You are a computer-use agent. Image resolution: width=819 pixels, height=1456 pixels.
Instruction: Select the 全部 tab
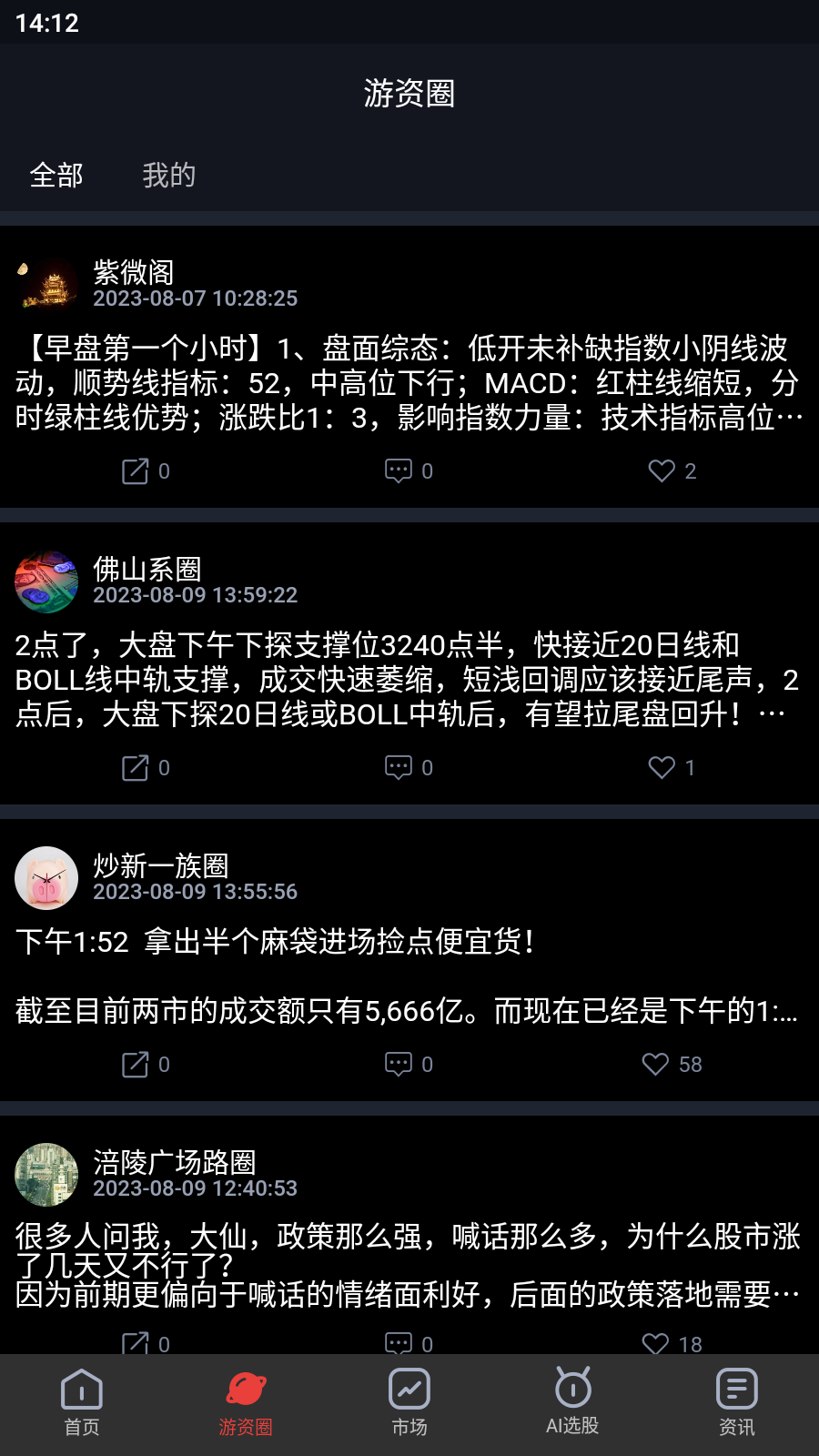56,175
